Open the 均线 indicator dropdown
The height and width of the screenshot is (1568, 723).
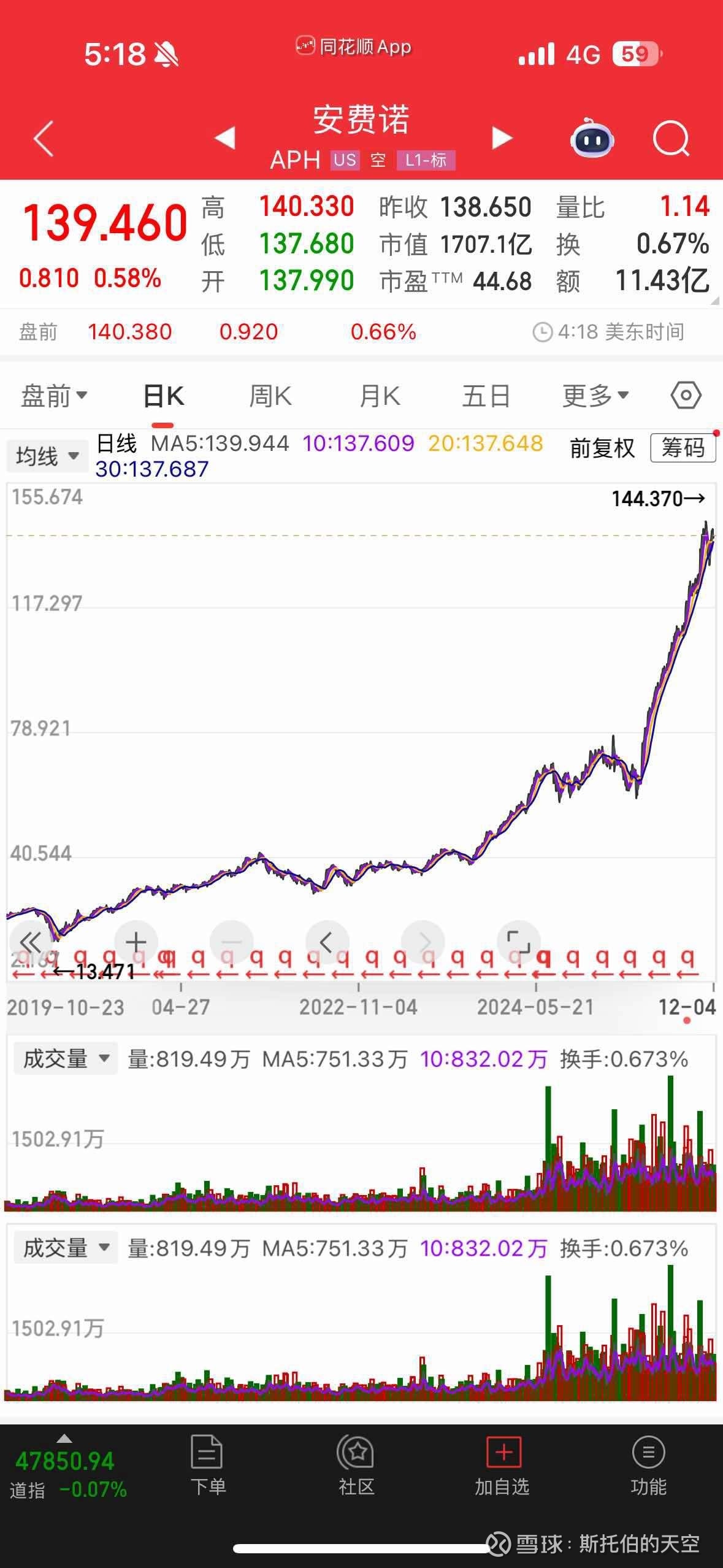point(48,456)
